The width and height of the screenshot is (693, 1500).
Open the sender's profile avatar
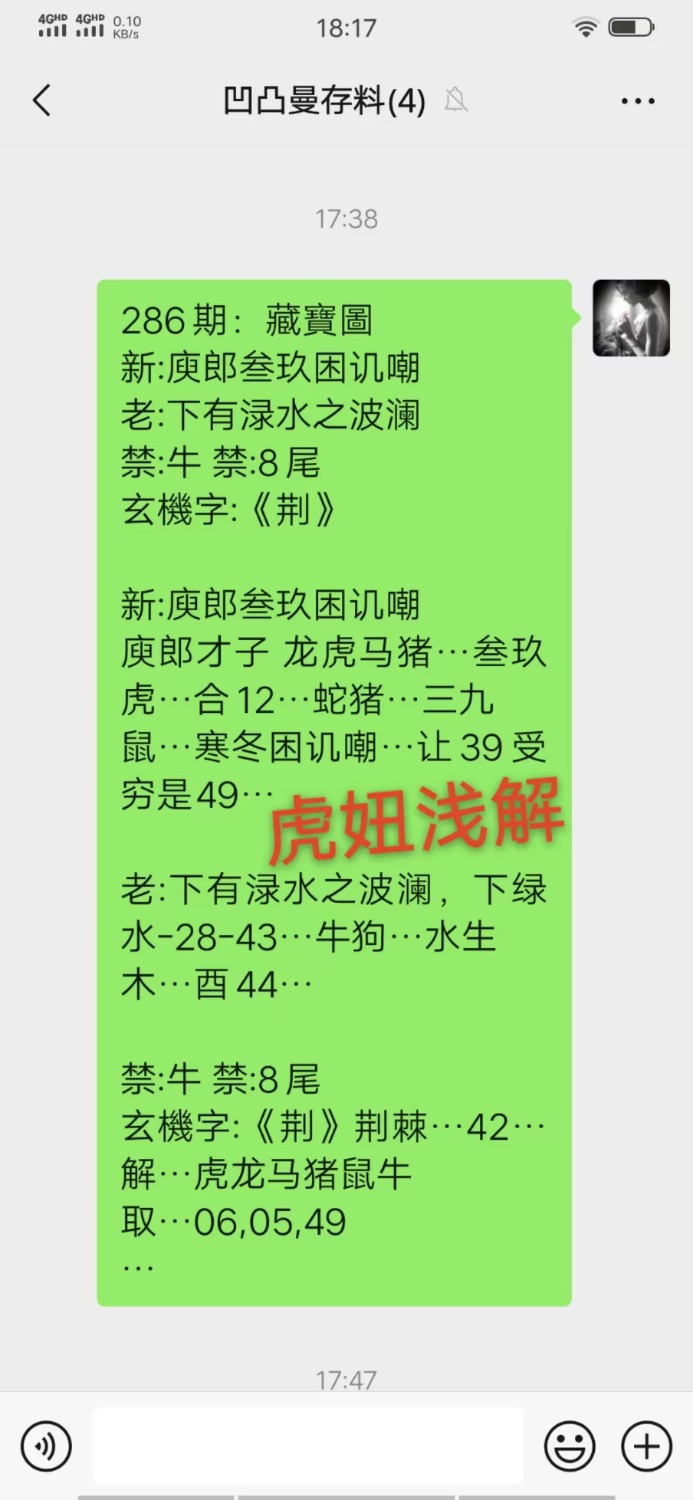pos(631,318)
